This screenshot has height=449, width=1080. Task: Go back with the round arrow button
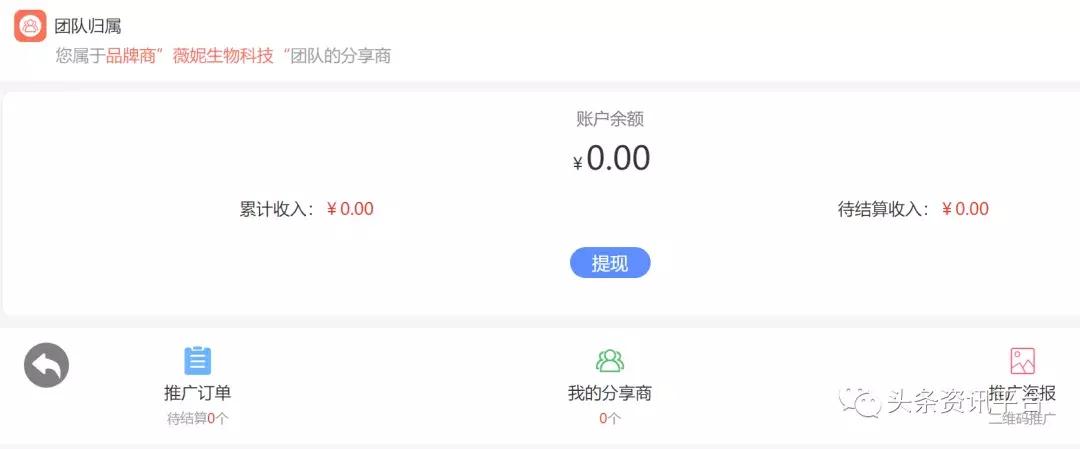tap(46, 365)
